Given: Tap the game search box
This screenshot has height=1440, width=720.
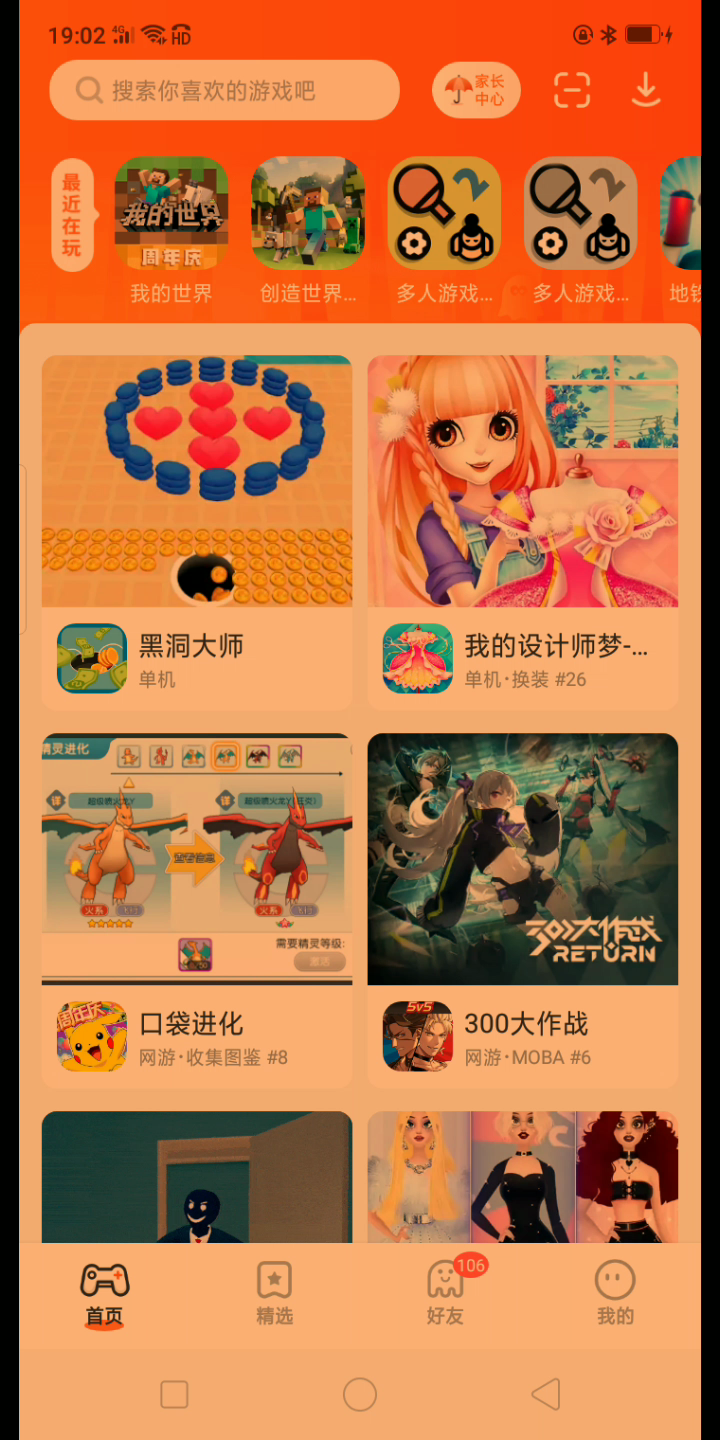Looking at the screenshot, I should pyautogui.click(x=224, y=91).
